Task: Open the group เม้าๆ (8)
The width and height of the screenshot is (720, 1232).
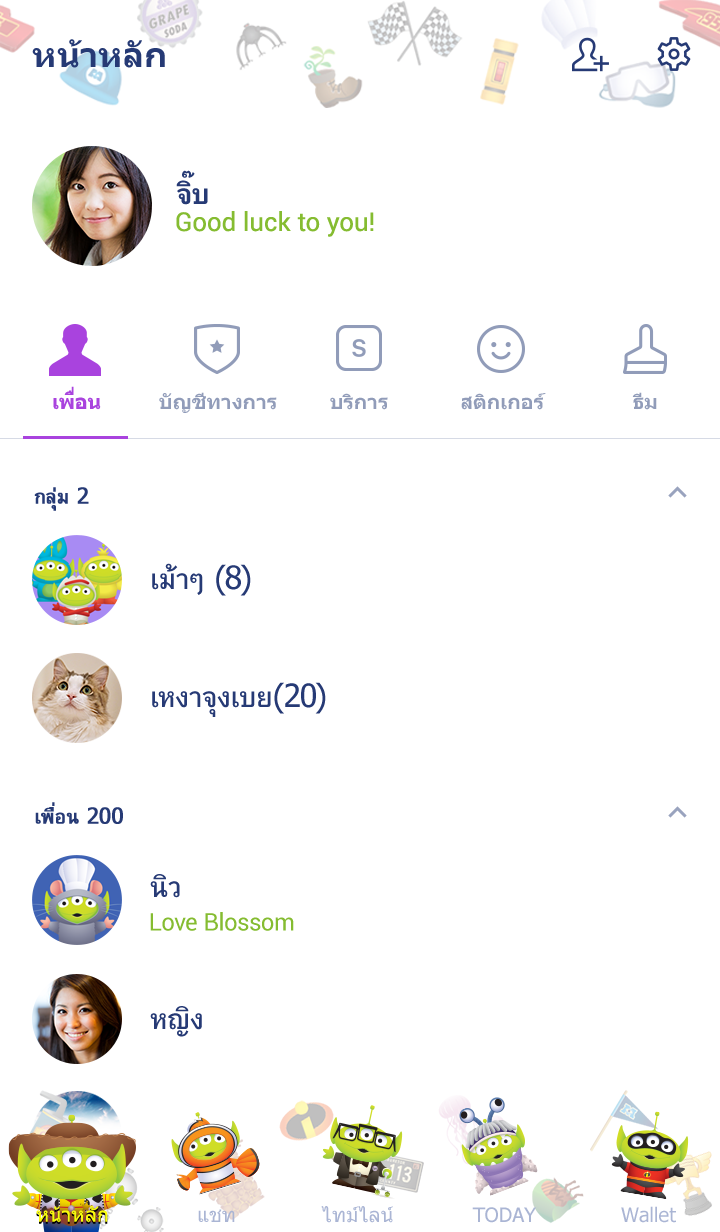Action: click(x=200, y=580)
